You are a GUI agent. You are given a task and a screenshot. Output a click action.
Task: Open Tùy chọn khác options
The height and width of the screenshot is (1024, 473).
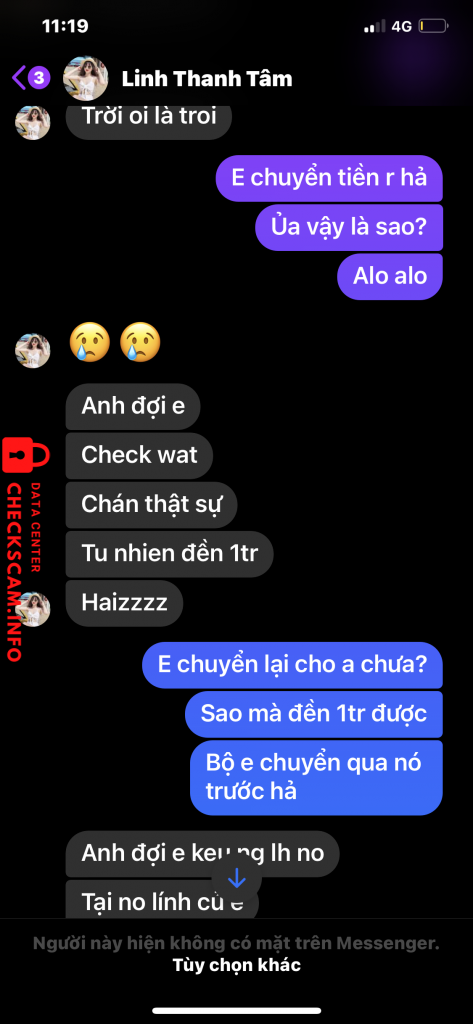pos(236,965)
